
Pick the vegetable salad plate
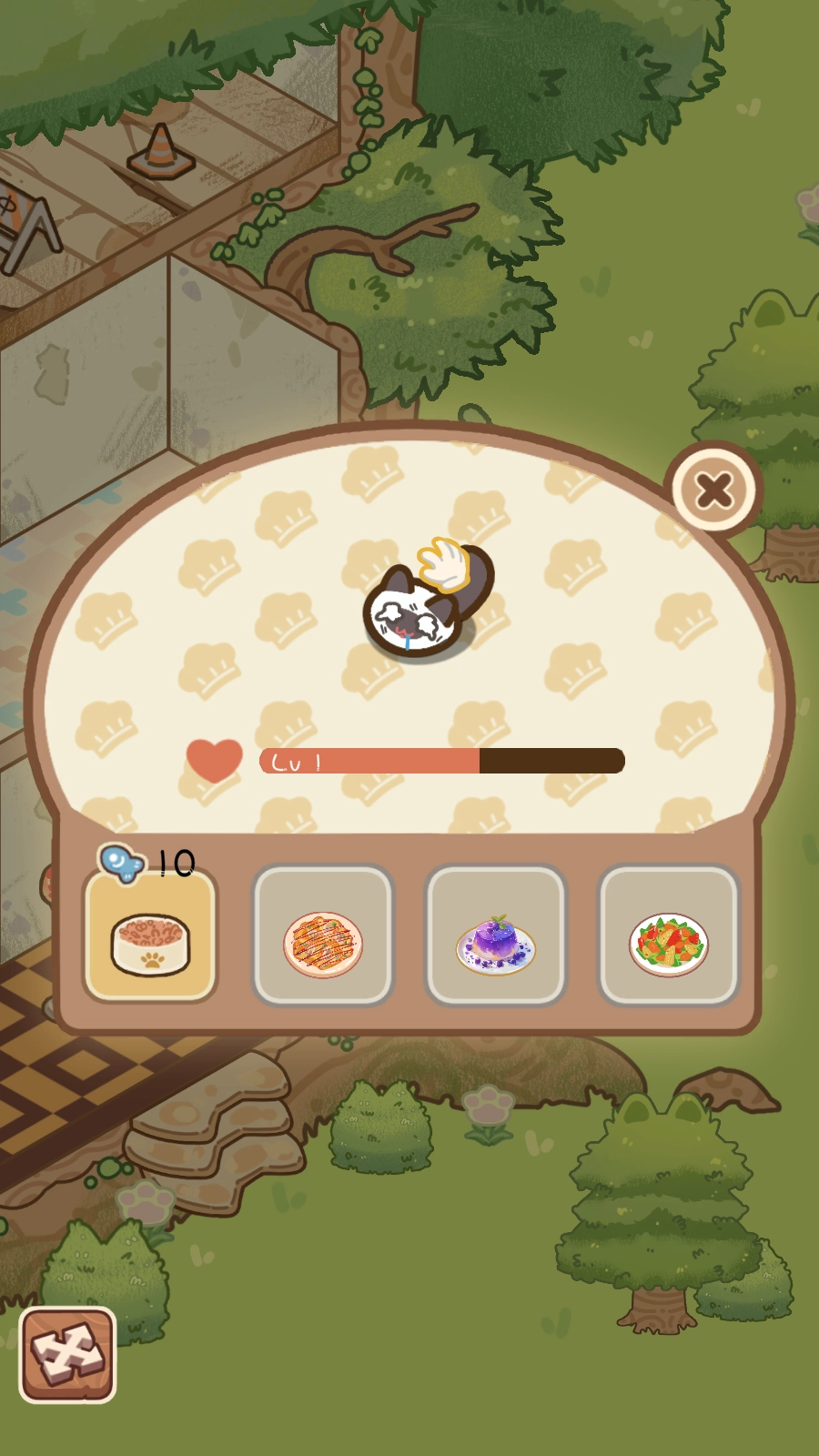tap(669, 937)
